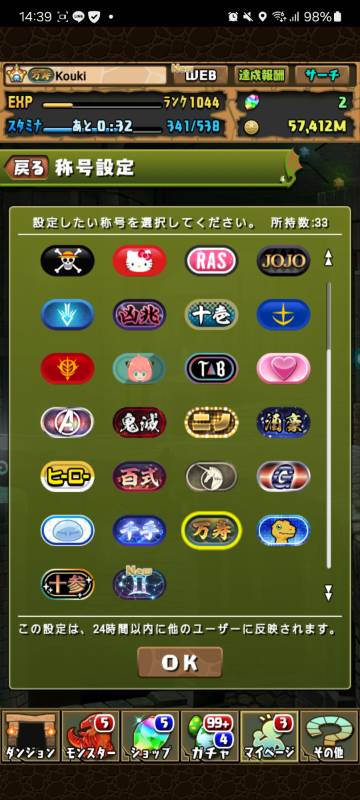Select the 鬼滅 title badge
360x800 pixels.
point(140,422)
